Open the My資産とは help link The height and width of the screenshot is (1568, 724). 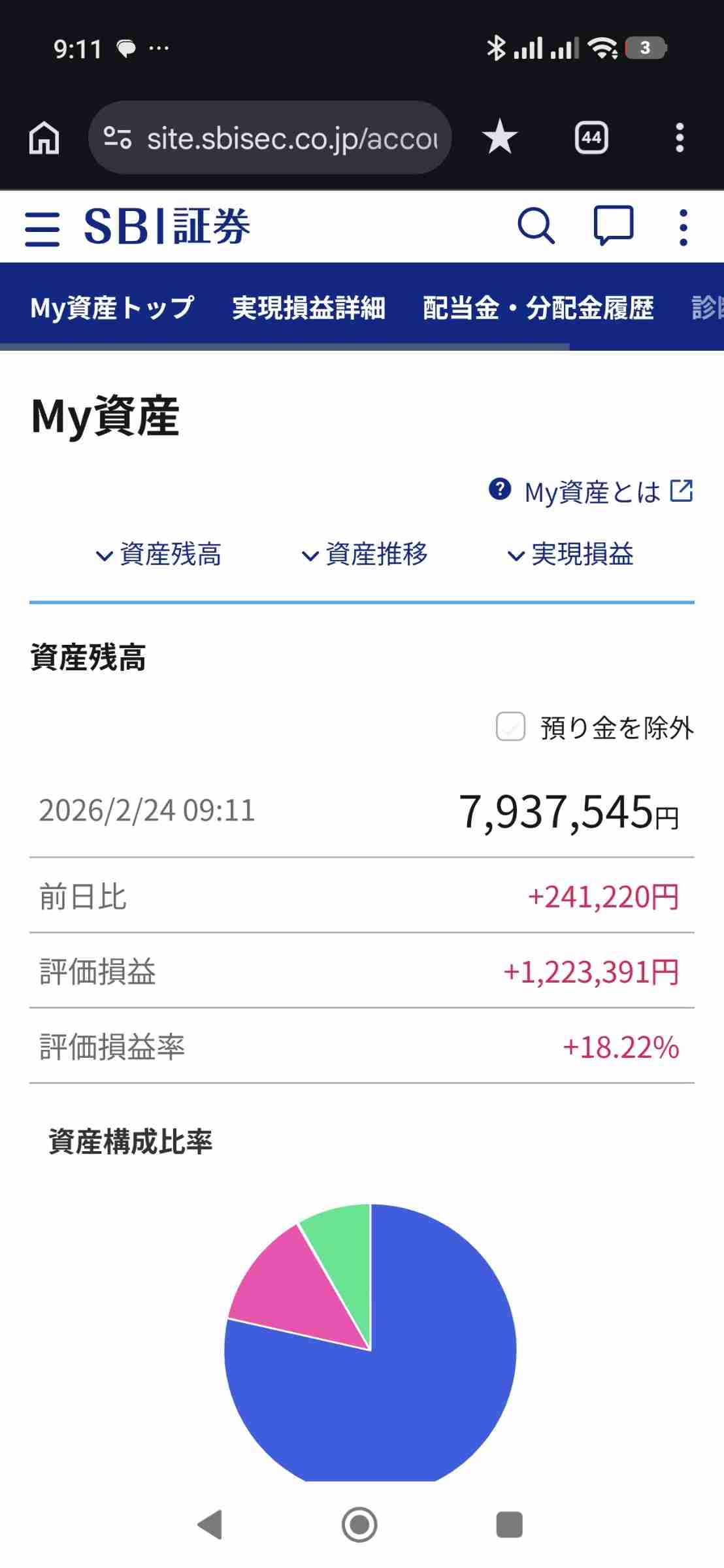pos(591,491)
